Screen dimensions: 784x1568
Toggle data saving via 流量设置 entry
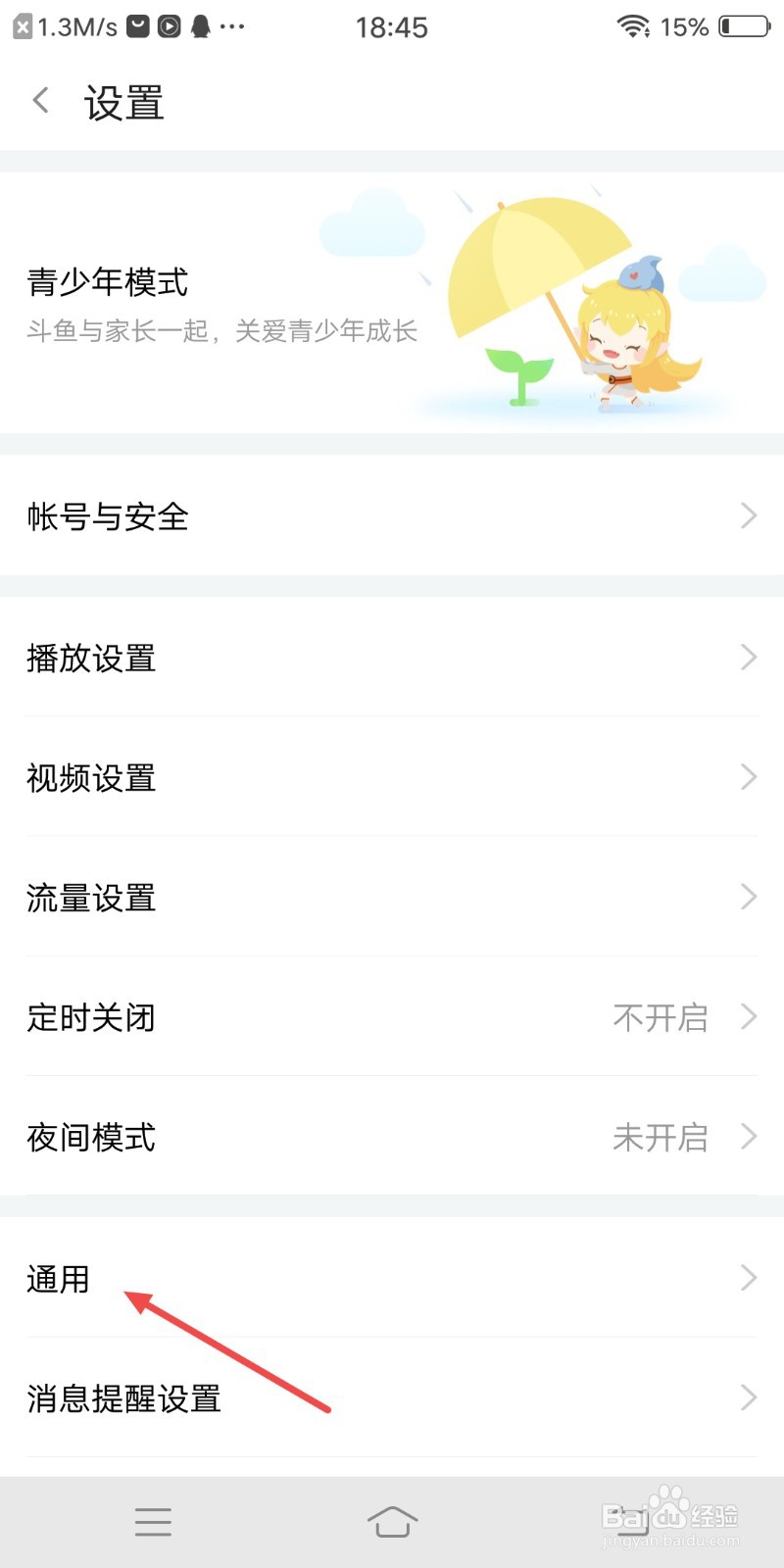(x=392, y=897)
